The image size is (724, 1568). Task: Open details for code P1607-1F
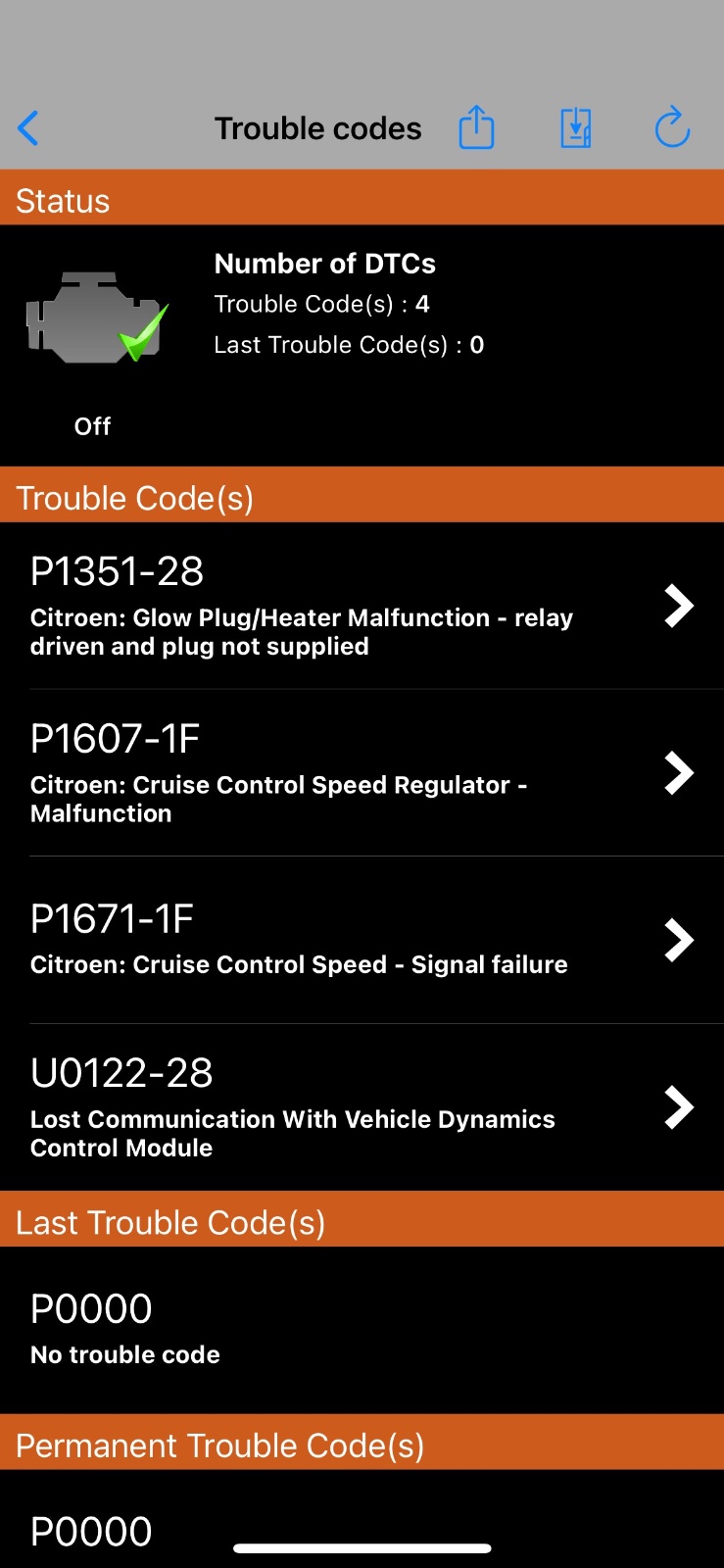click(362, 773)
